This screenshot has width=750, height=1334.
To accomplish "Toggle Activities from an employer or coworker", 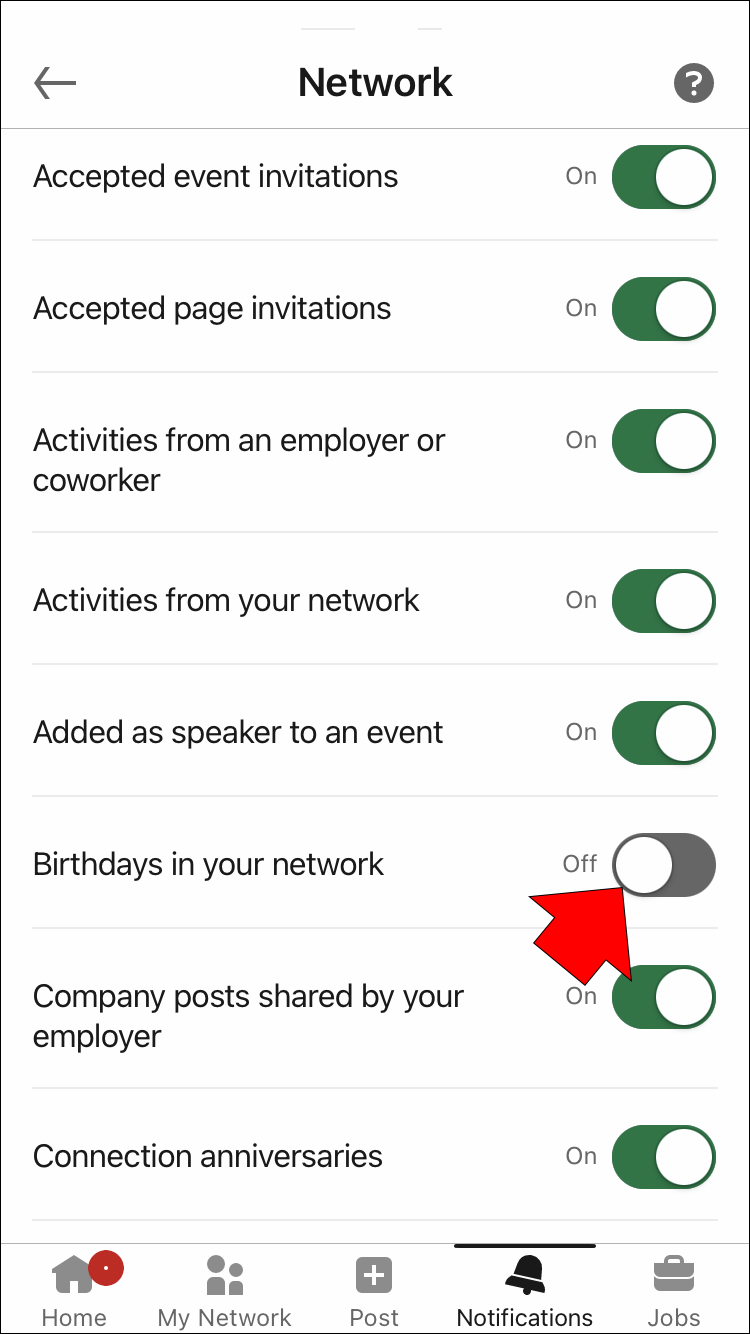I will (x=663, y=441).
